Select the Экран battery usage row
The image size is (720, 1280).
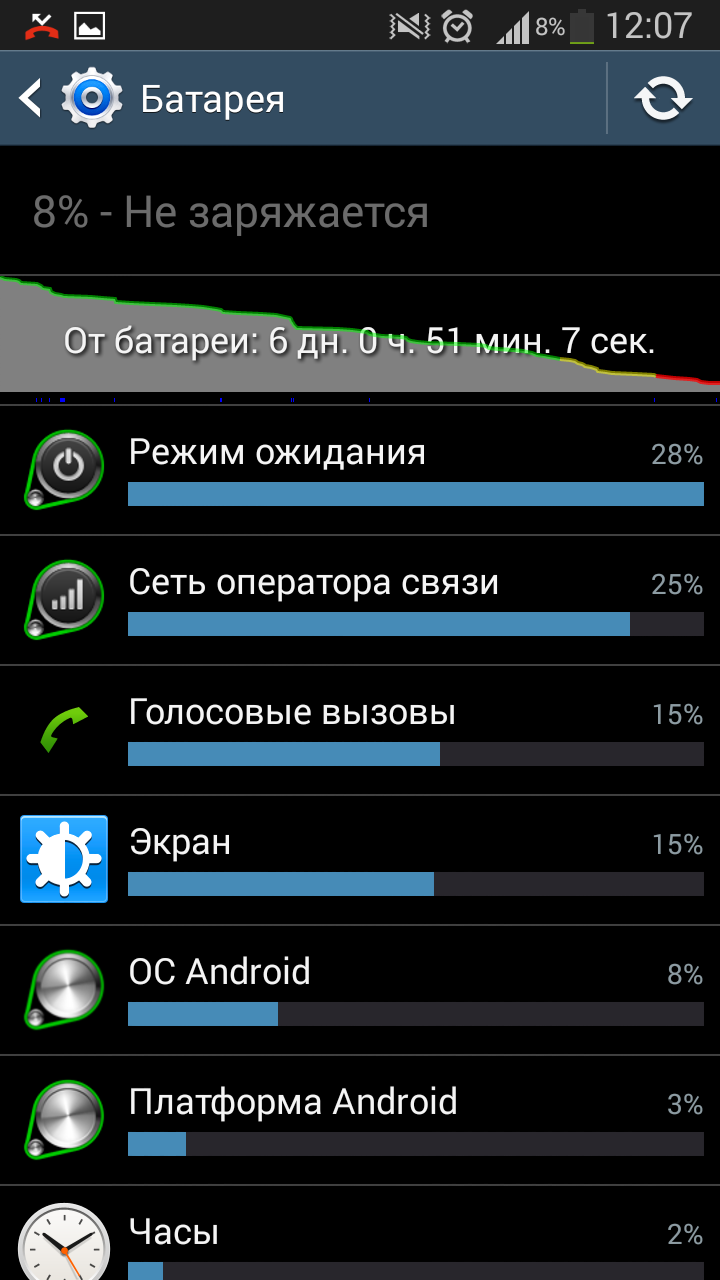[x=360, y=860]
